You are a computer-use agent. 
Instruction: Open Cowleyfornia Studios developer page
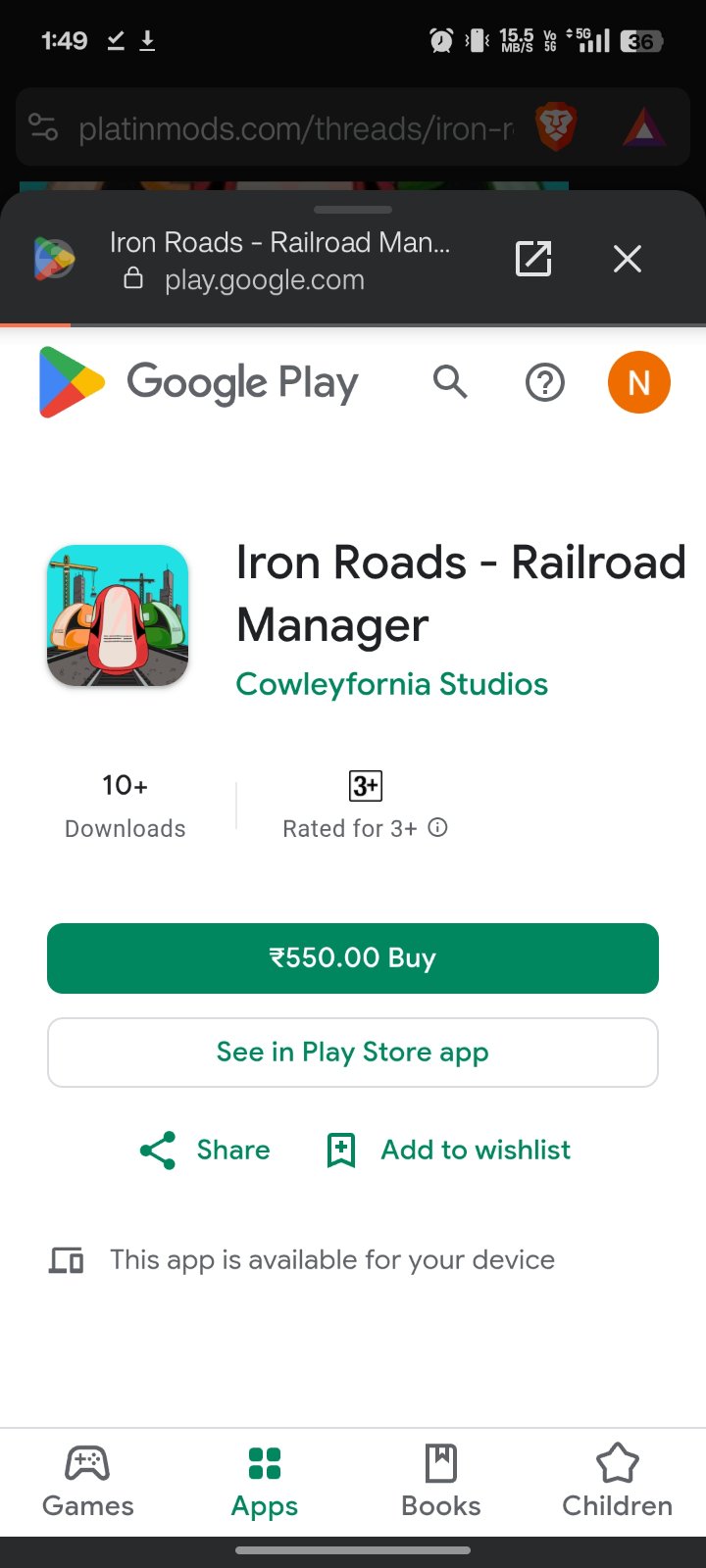click(x=391, y=684)
